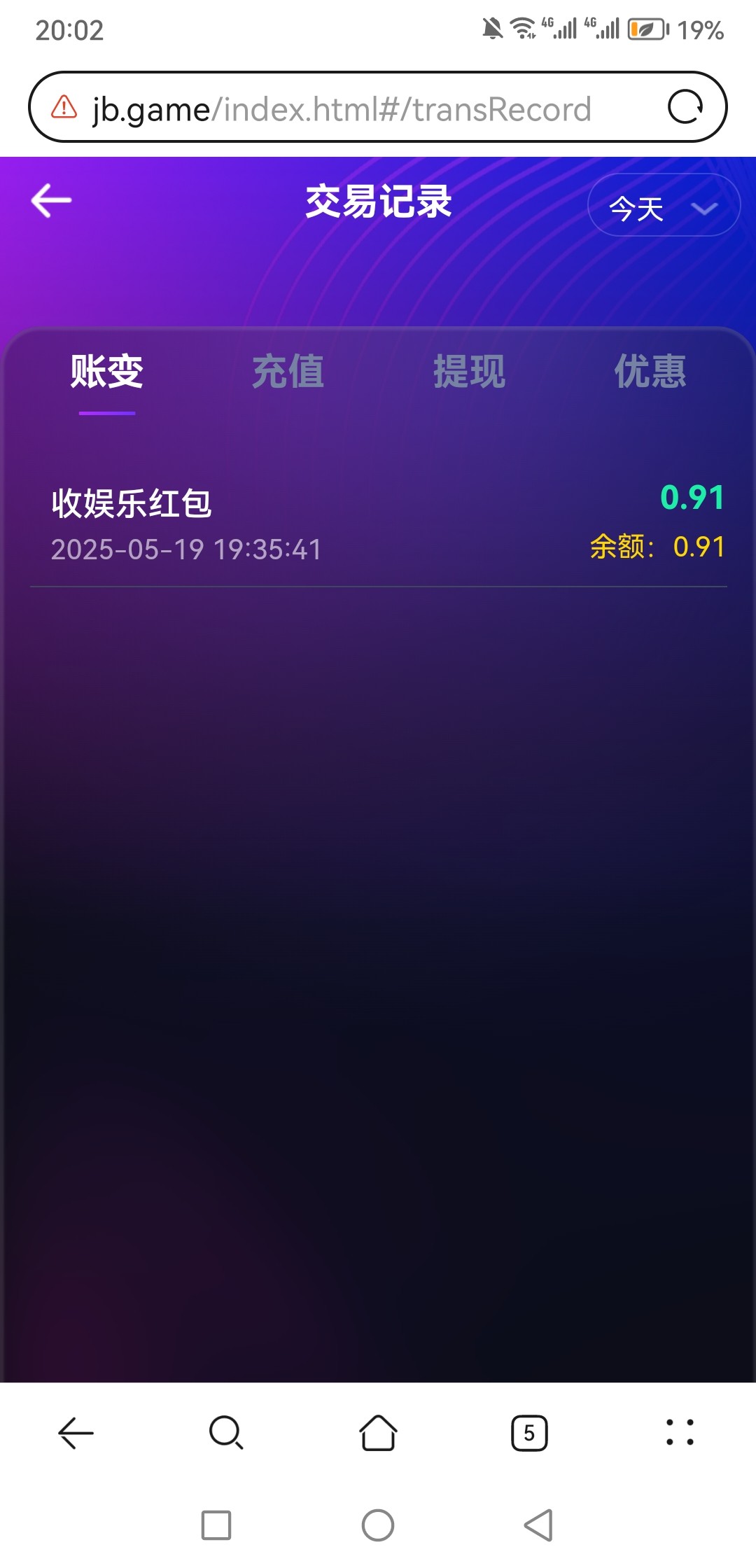
Task: Switch to the 提现 tab
Action: tap(469, 371)
